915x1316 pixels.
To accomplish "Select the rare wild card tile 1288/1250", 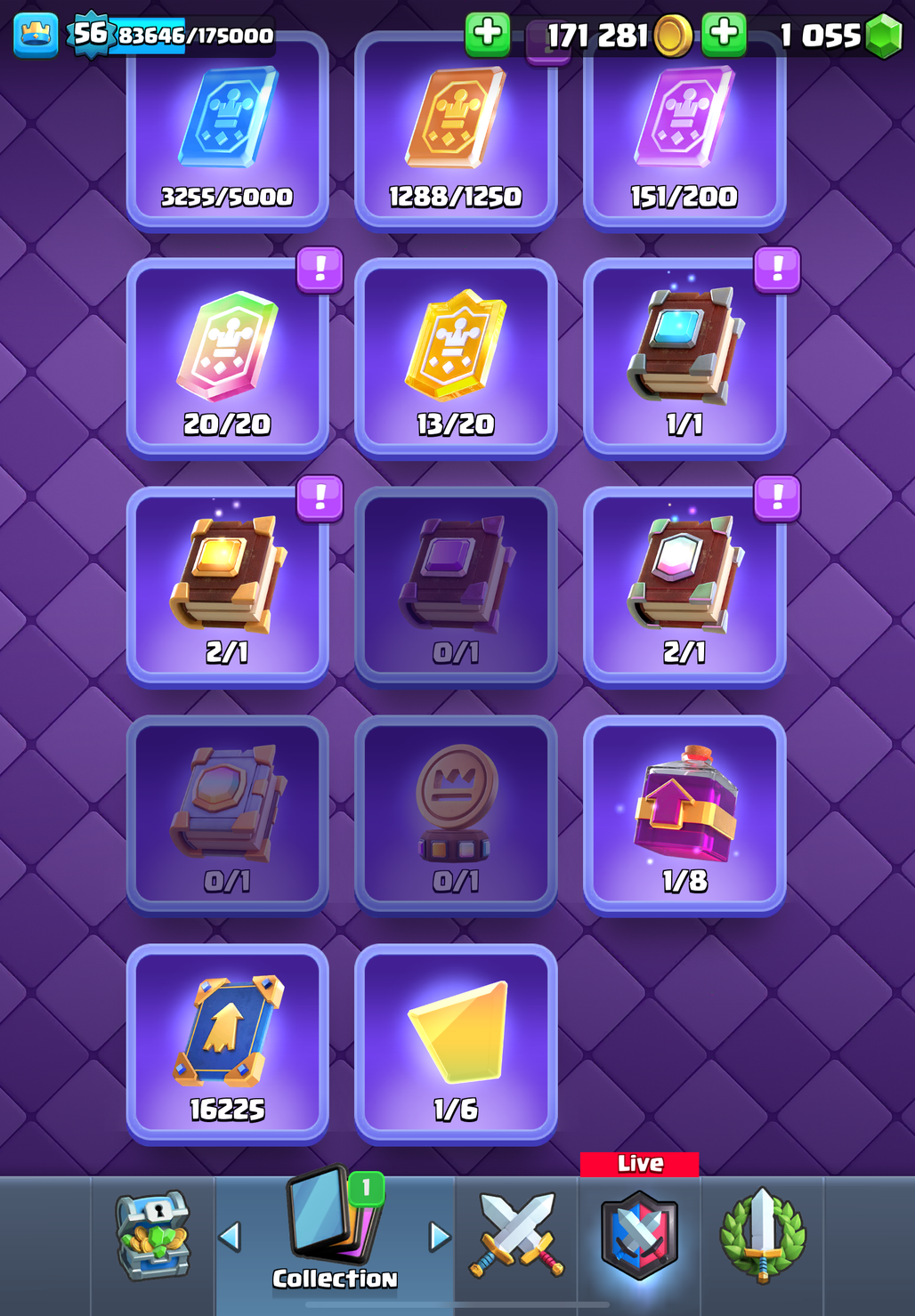I will pos(456,133).
